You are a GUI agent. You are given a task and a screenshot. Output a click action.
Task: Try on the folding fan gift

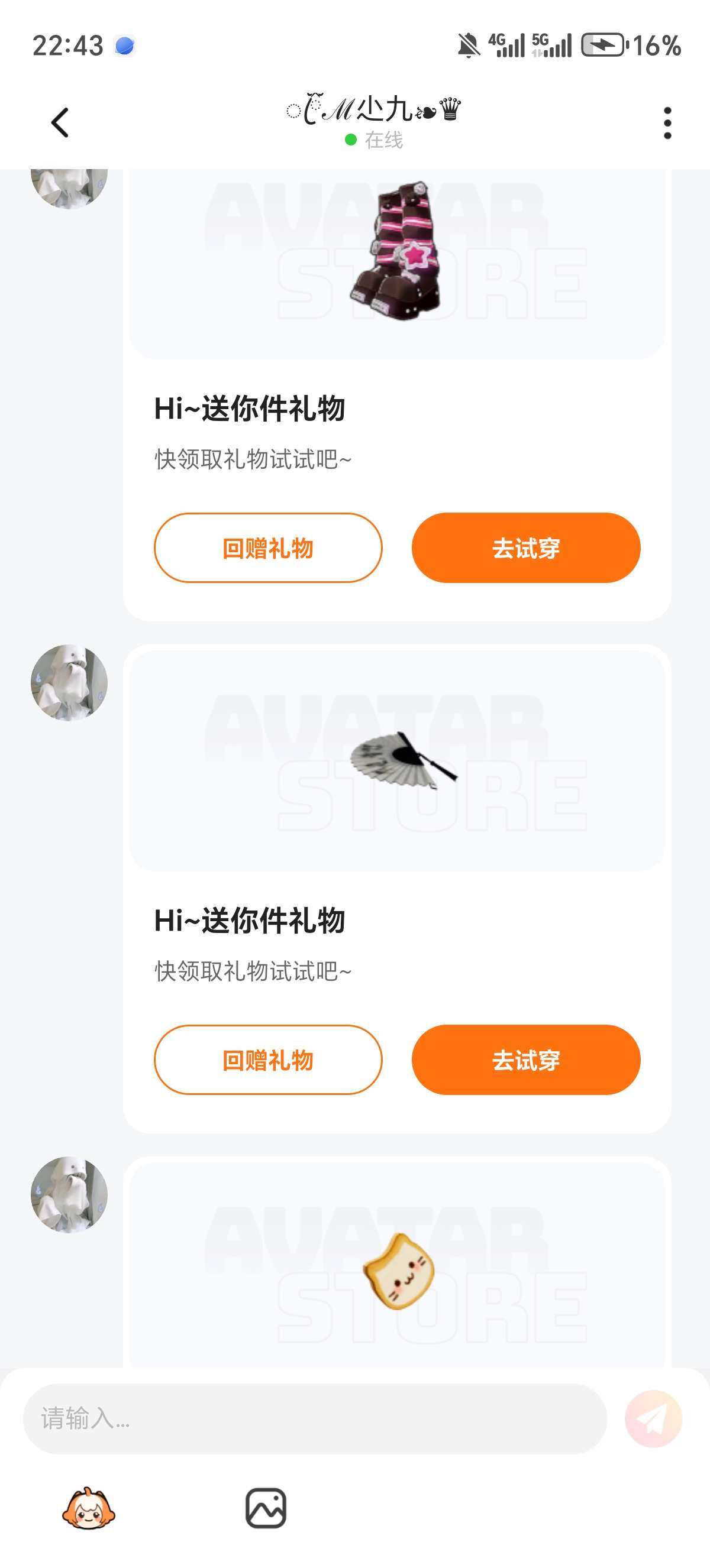click(x=525, y=1060)
